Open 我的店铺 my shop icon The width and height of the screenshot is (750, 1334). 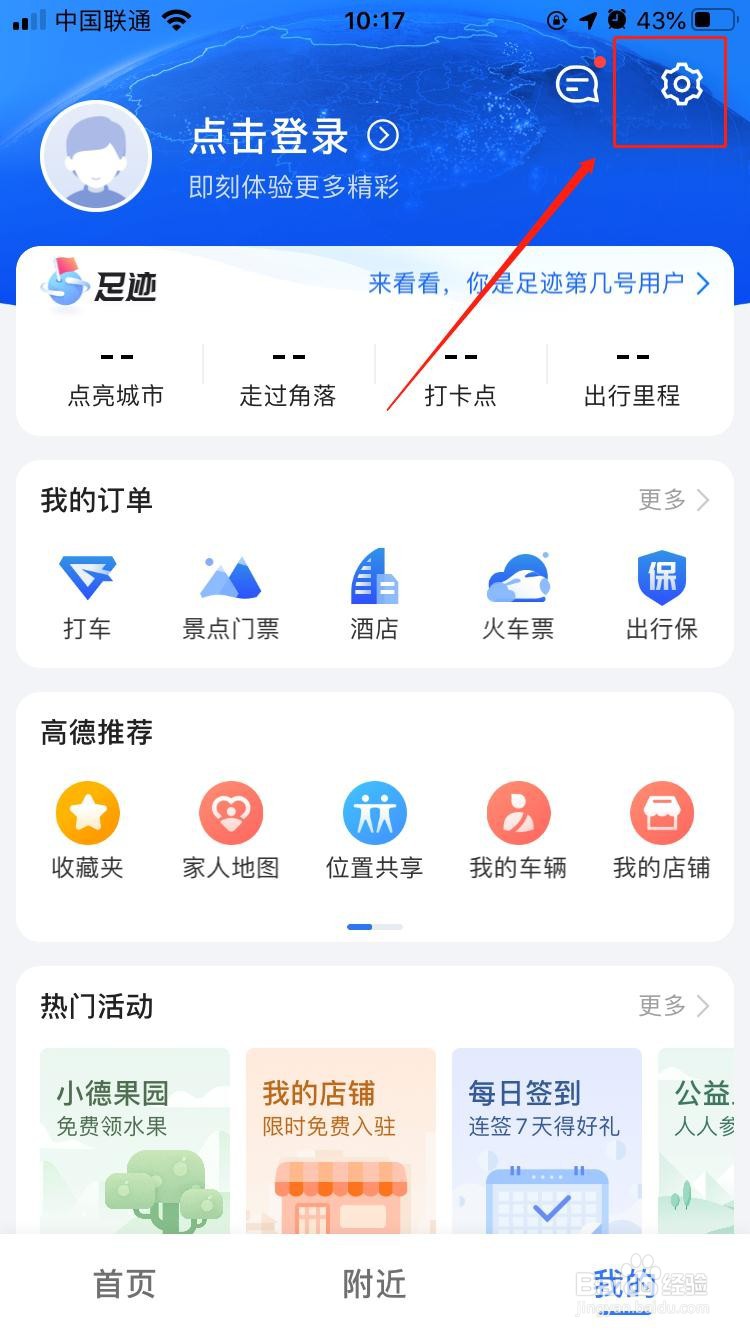[661, 812]
